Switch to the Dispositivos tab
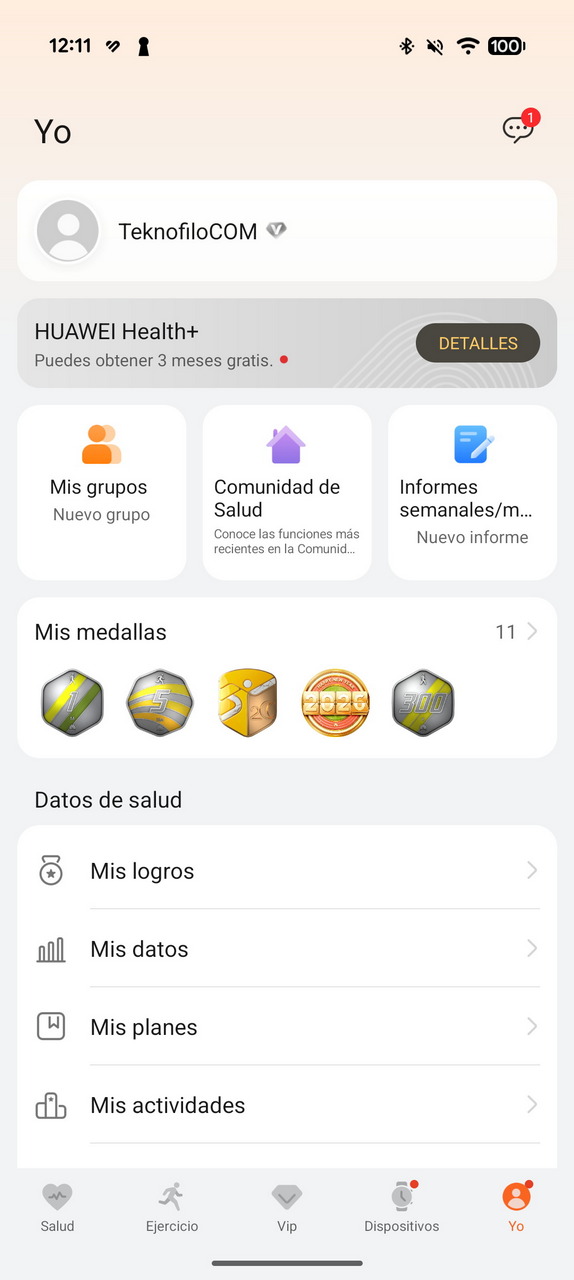The image size is (574, 1280). click(402, 1207)
